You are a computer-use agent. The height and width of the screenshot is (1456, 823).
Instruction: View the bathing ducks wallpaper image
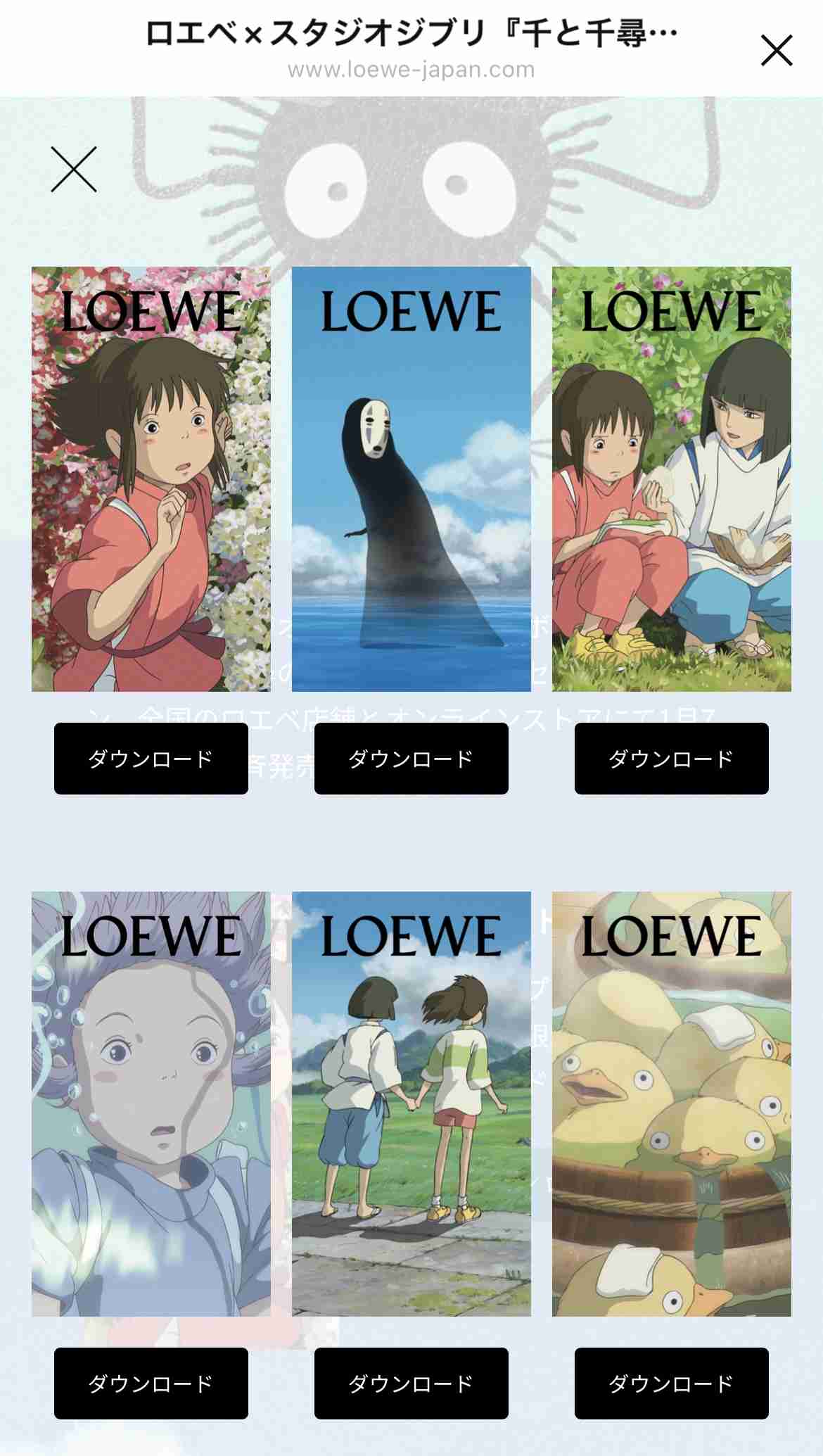click(x=672, y=1103)
